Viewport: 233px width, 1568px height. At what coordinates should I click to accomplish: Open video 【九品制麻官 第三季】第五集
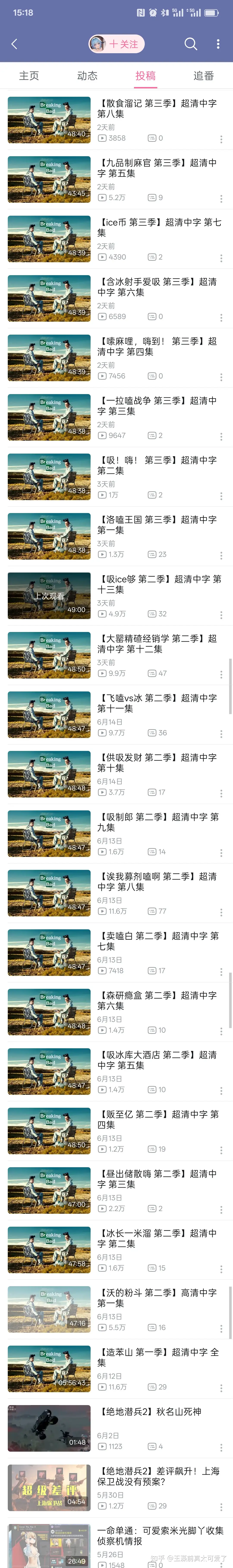click(157, 168)
